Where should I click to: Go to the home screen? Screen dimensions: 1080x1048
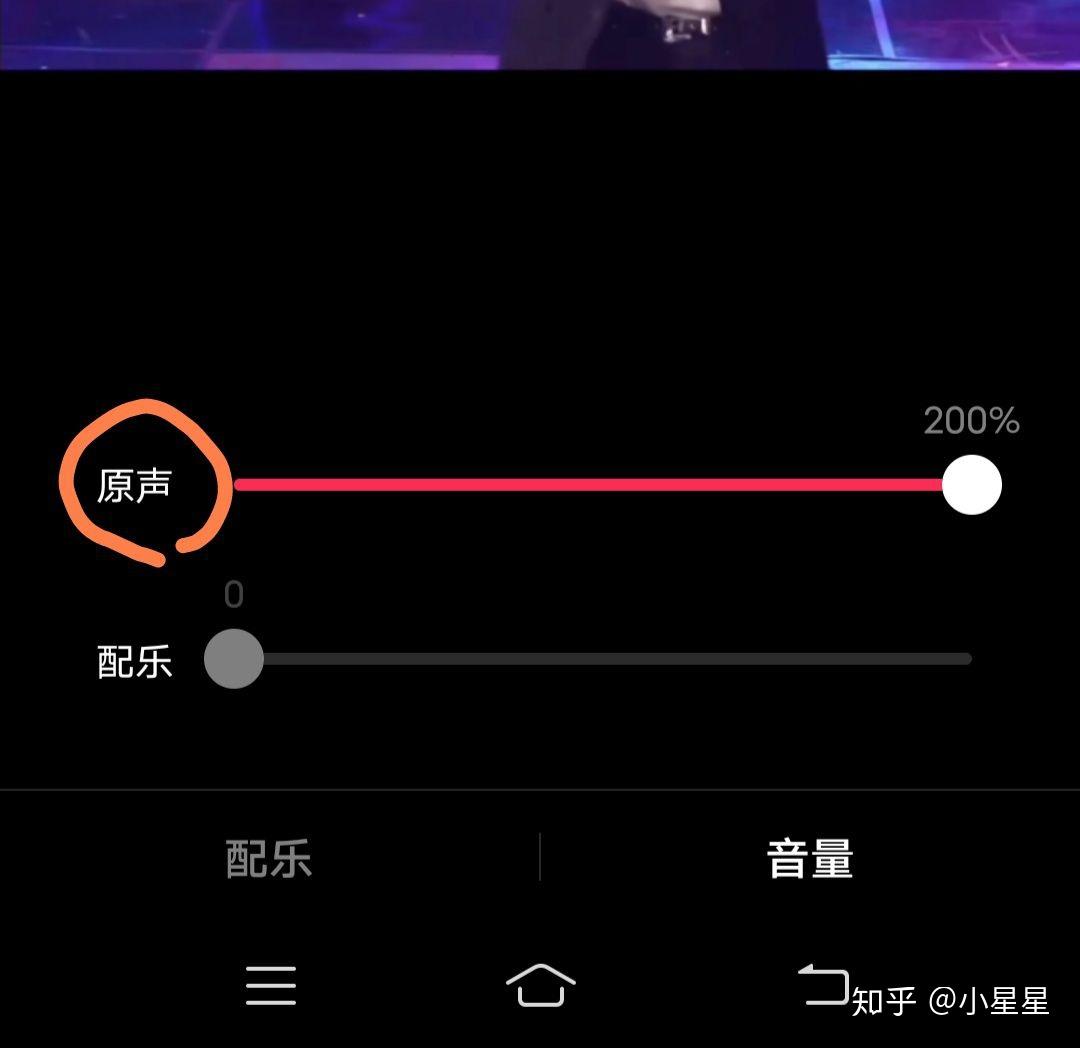click(540, 986)
